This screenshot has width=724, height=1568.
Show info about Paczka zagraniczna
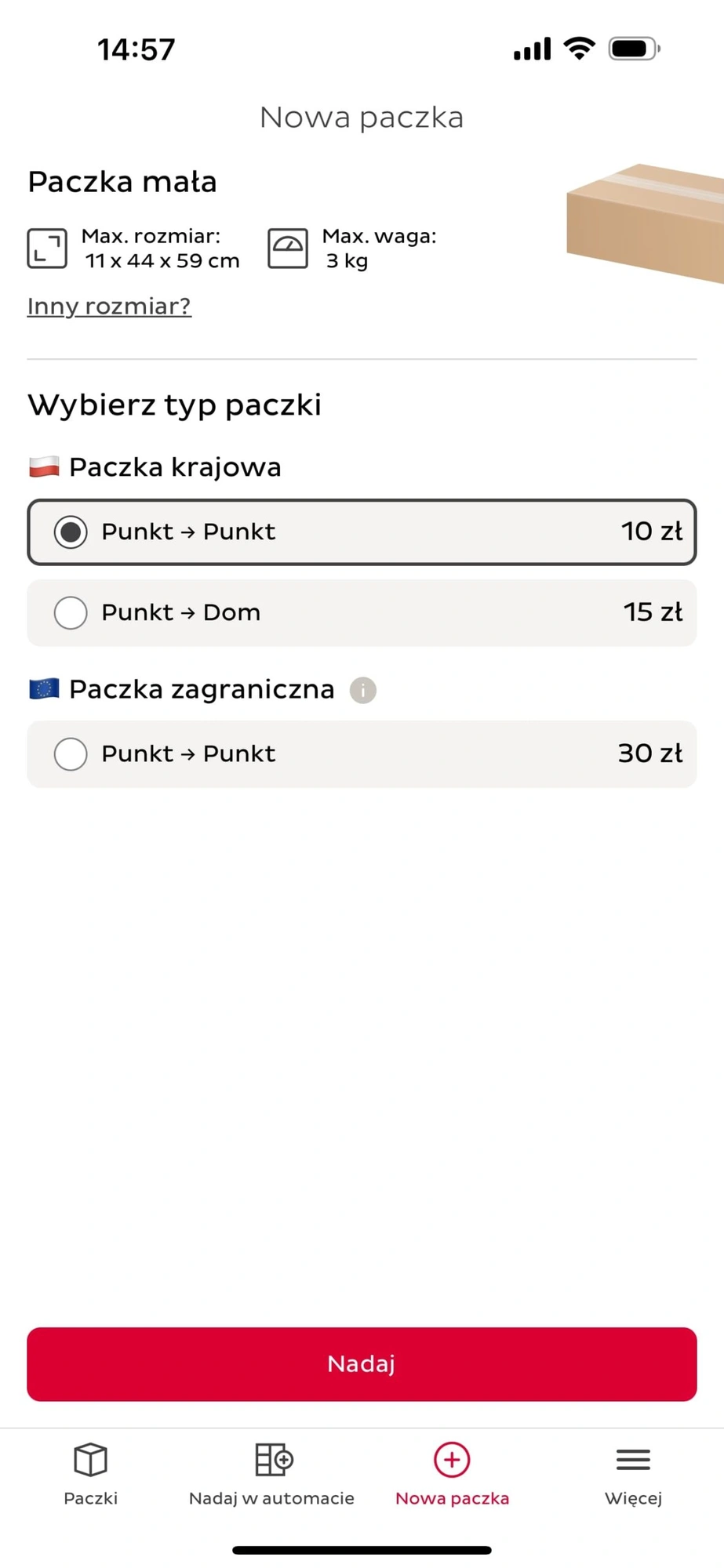tap(362, 690)
